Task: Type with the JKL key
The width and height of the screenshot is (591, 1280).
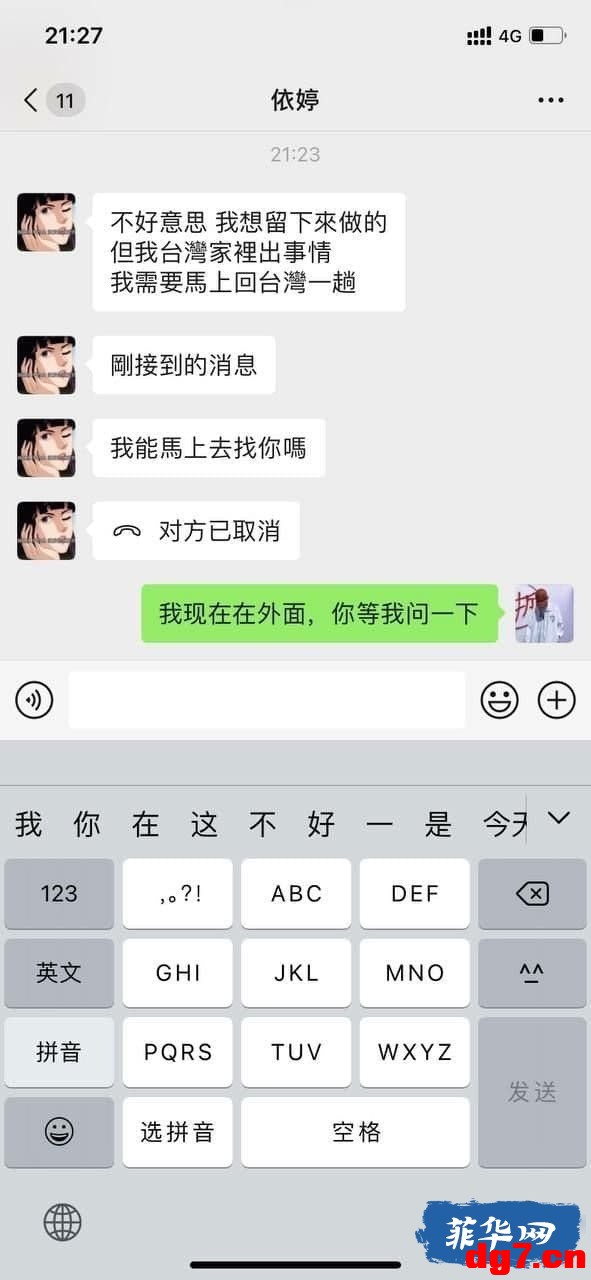Action: pos(296,973)
